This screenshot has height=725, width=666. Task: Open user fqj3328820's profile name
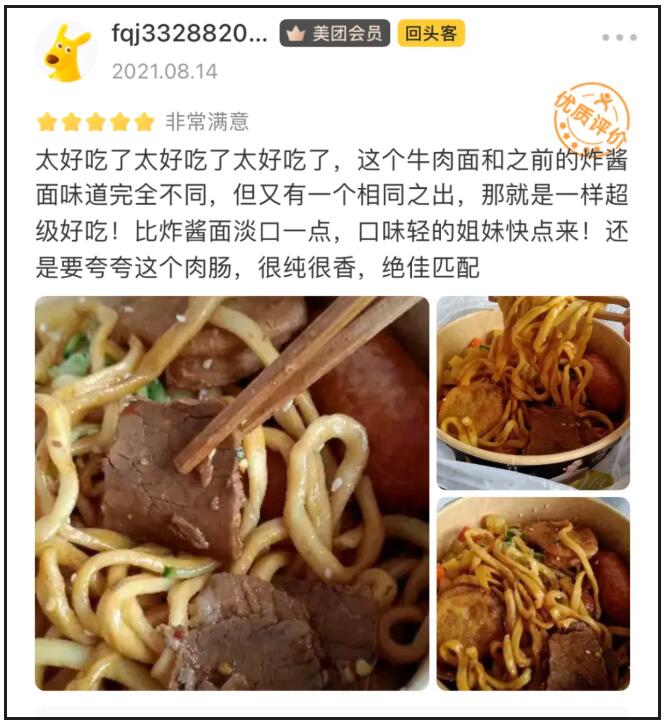point(189,33)
